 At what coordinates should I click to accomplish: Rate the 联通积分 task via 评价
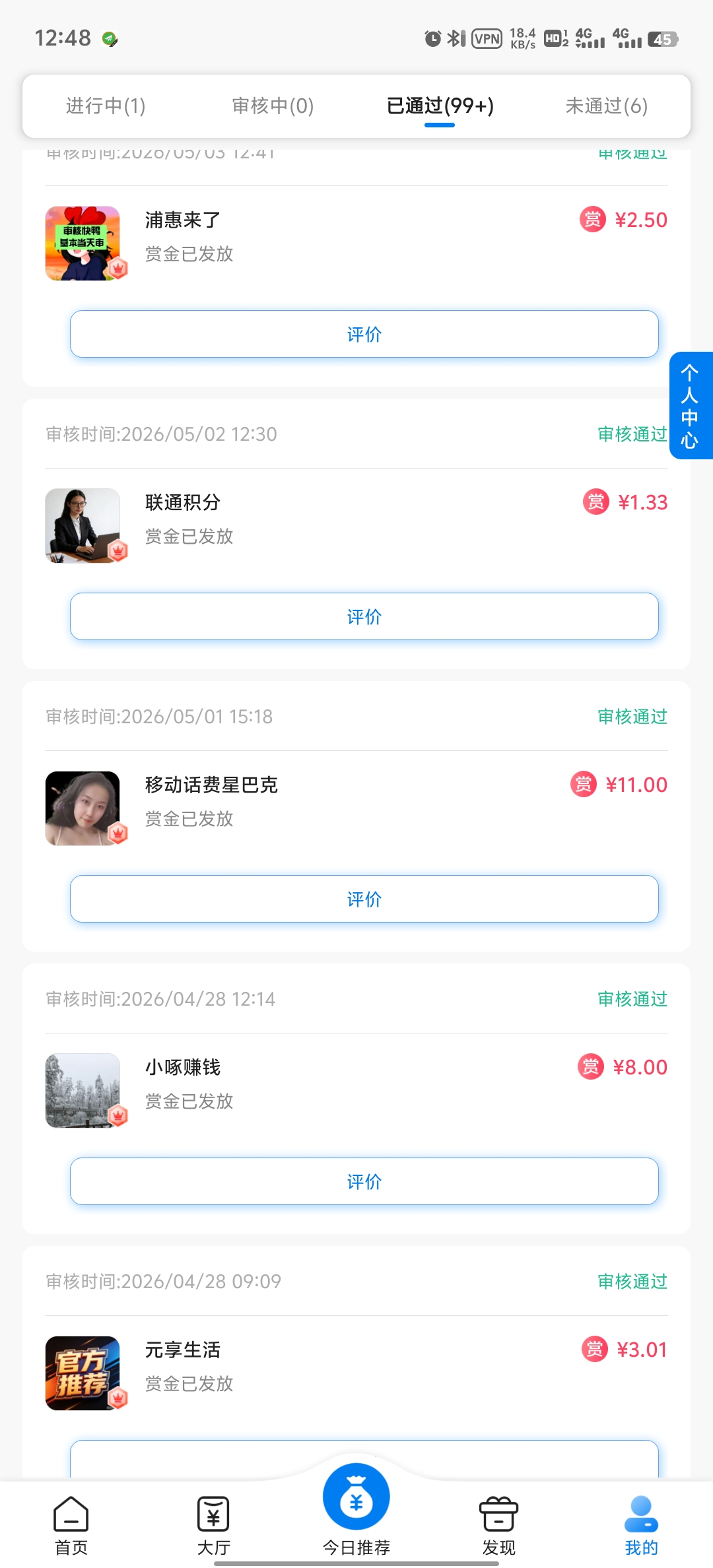pyautogui.click(x=364, y=616)
